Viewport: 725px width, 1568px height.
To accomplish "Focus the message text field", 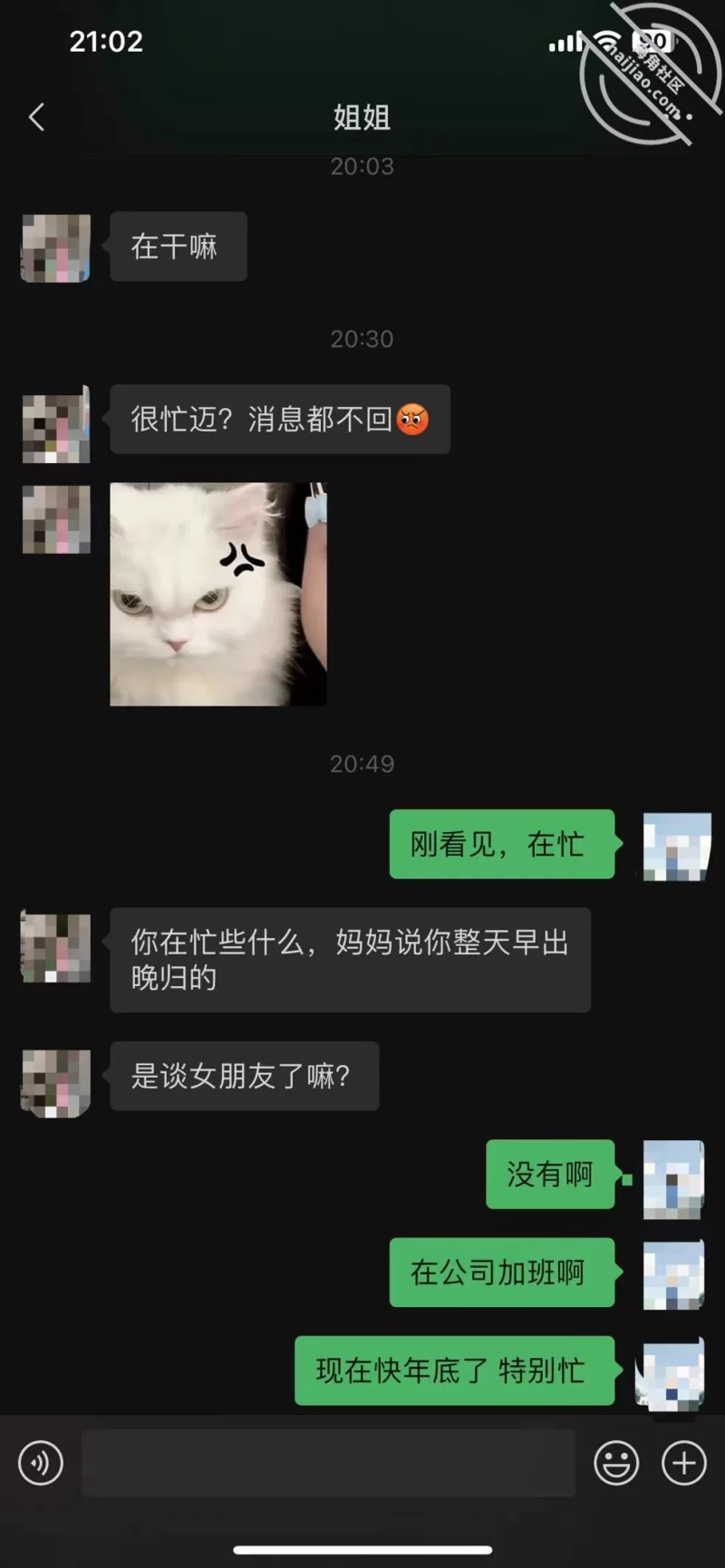I will pos(328,1463).
